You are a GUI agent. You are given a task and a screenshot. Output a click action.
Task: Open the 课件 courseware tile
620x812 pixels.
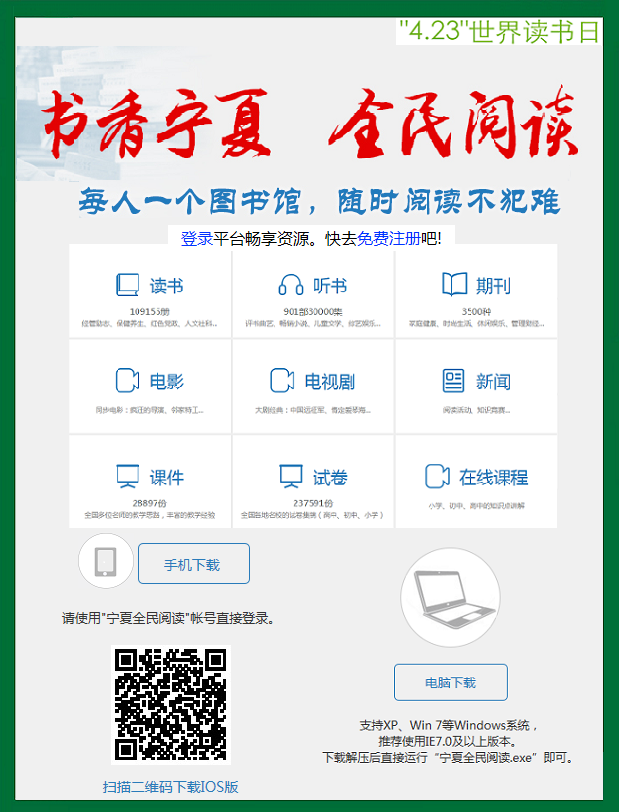click(x=150, y=480)
